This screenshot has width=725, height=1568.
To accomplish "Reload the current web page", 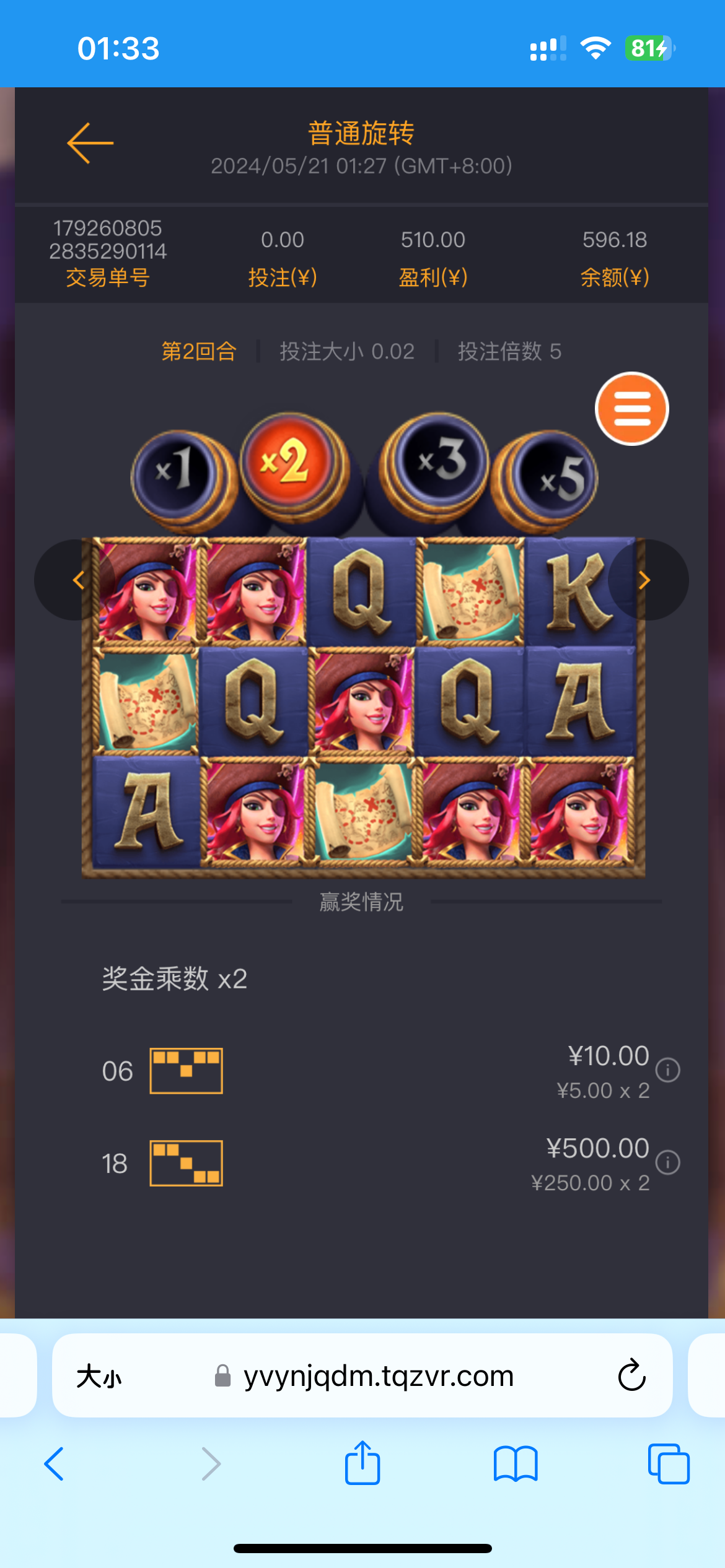I will coord(631,1375).
